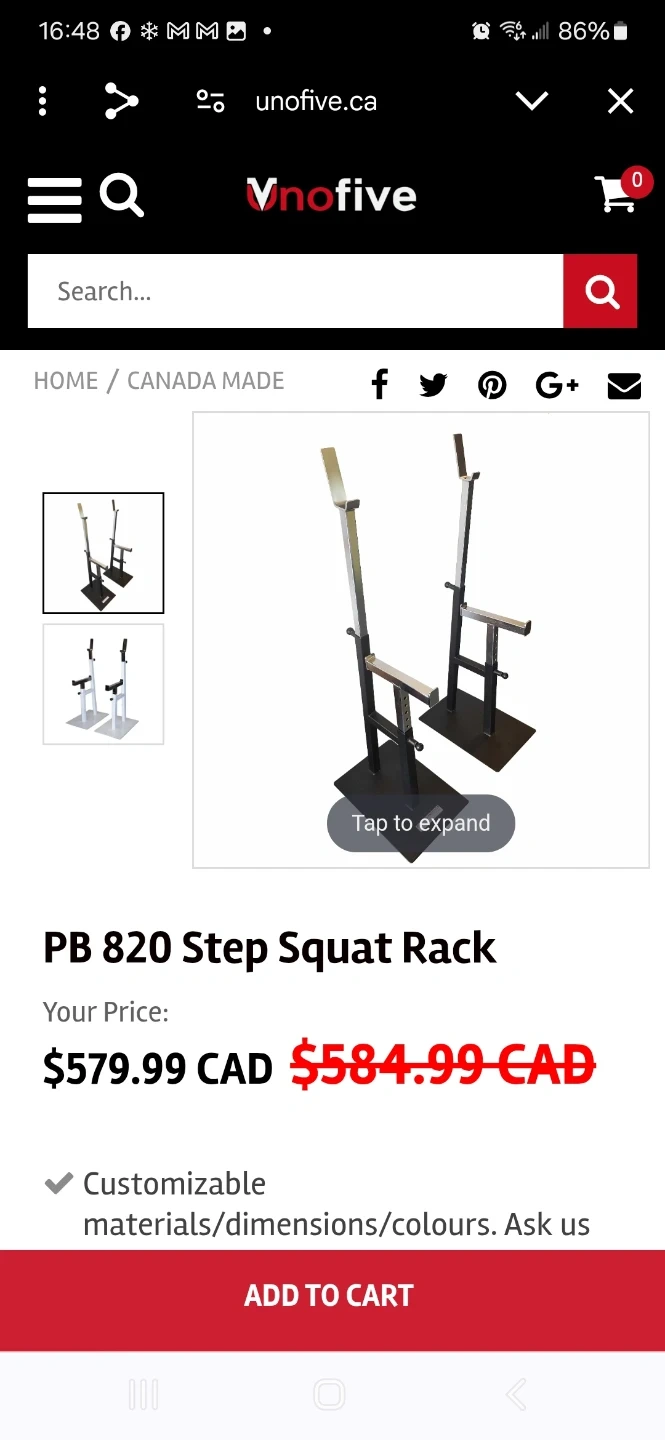
Task: Share the product on Twitter
Action: point(433,385)
